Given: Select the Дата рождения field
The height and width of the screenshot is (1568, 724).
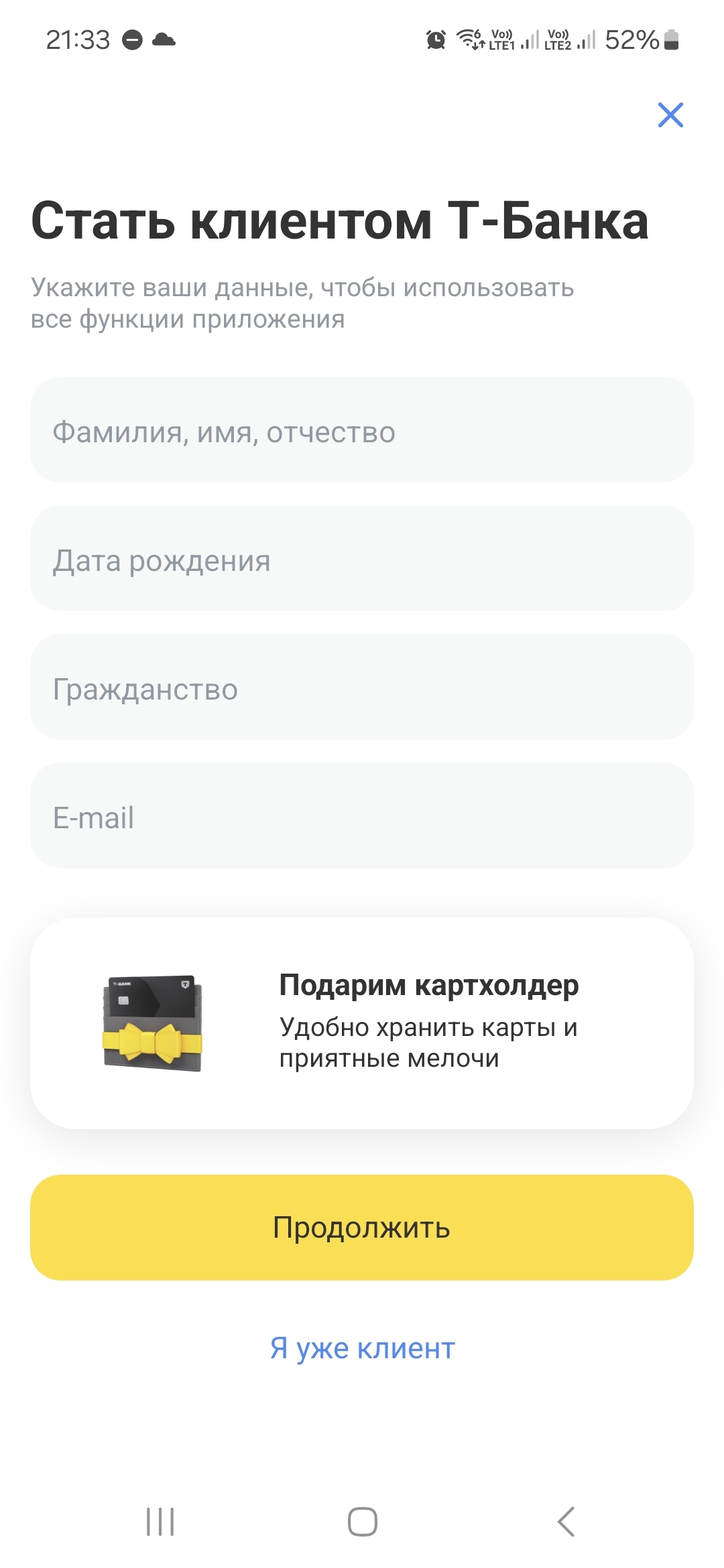Looking at the screenshot, I should pos(362,559).
